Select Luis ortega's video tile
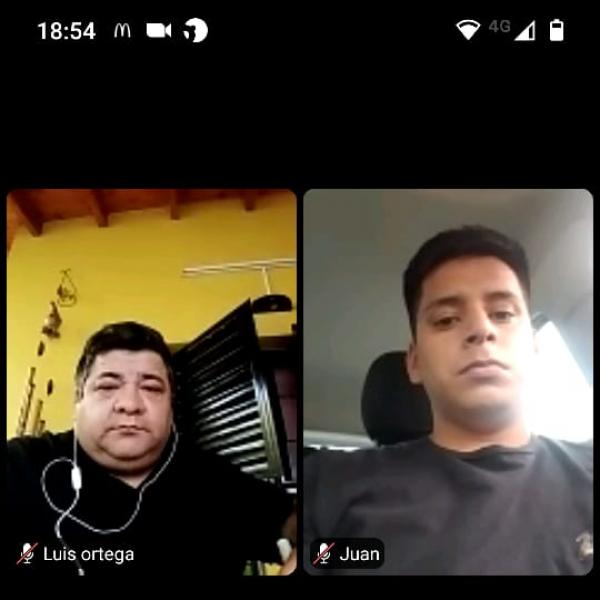This screenshot has height=600, width=600. [152, 382]
